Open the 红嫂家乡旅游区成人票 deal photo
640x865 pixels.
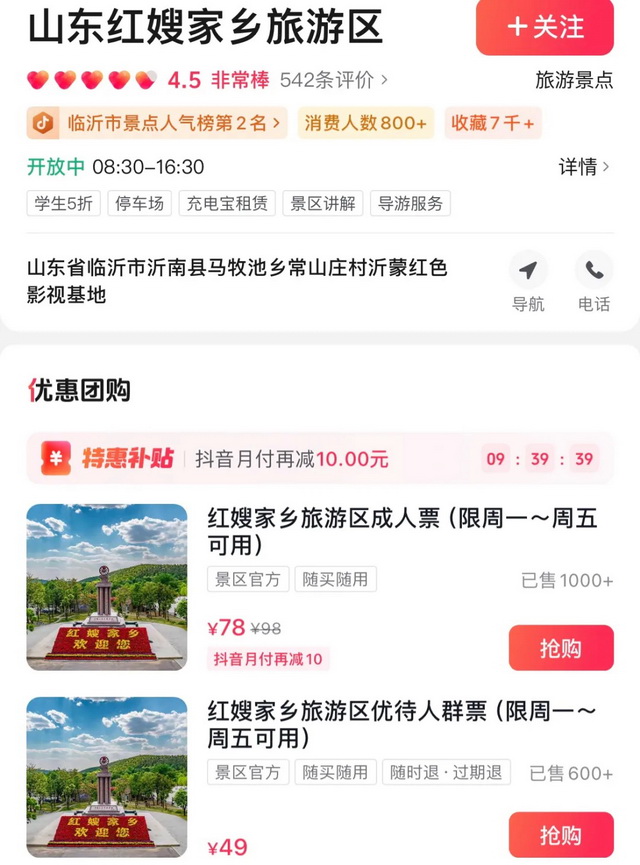click(x=107, y=587)
